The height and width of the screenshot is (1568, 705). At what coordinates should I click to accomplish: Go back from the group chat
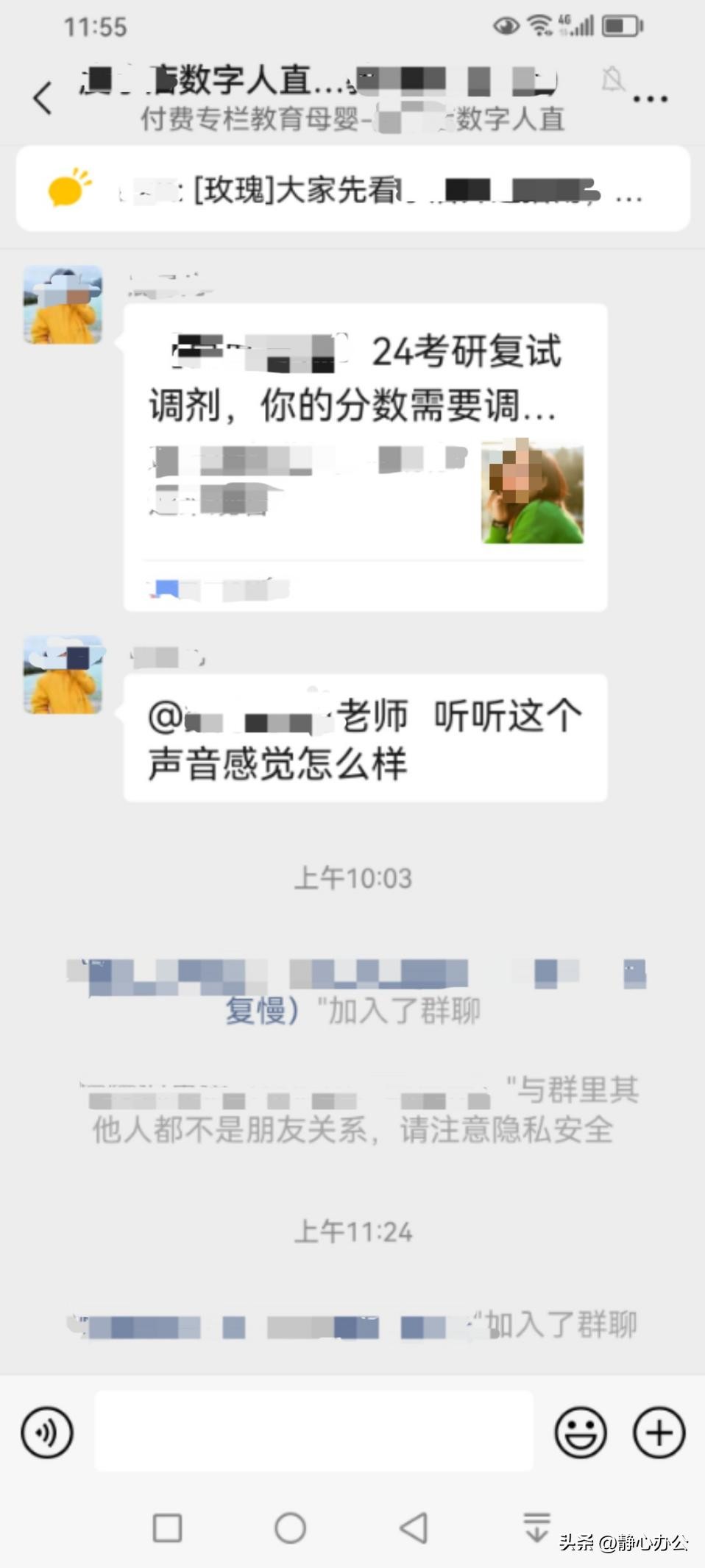[43, 97]
